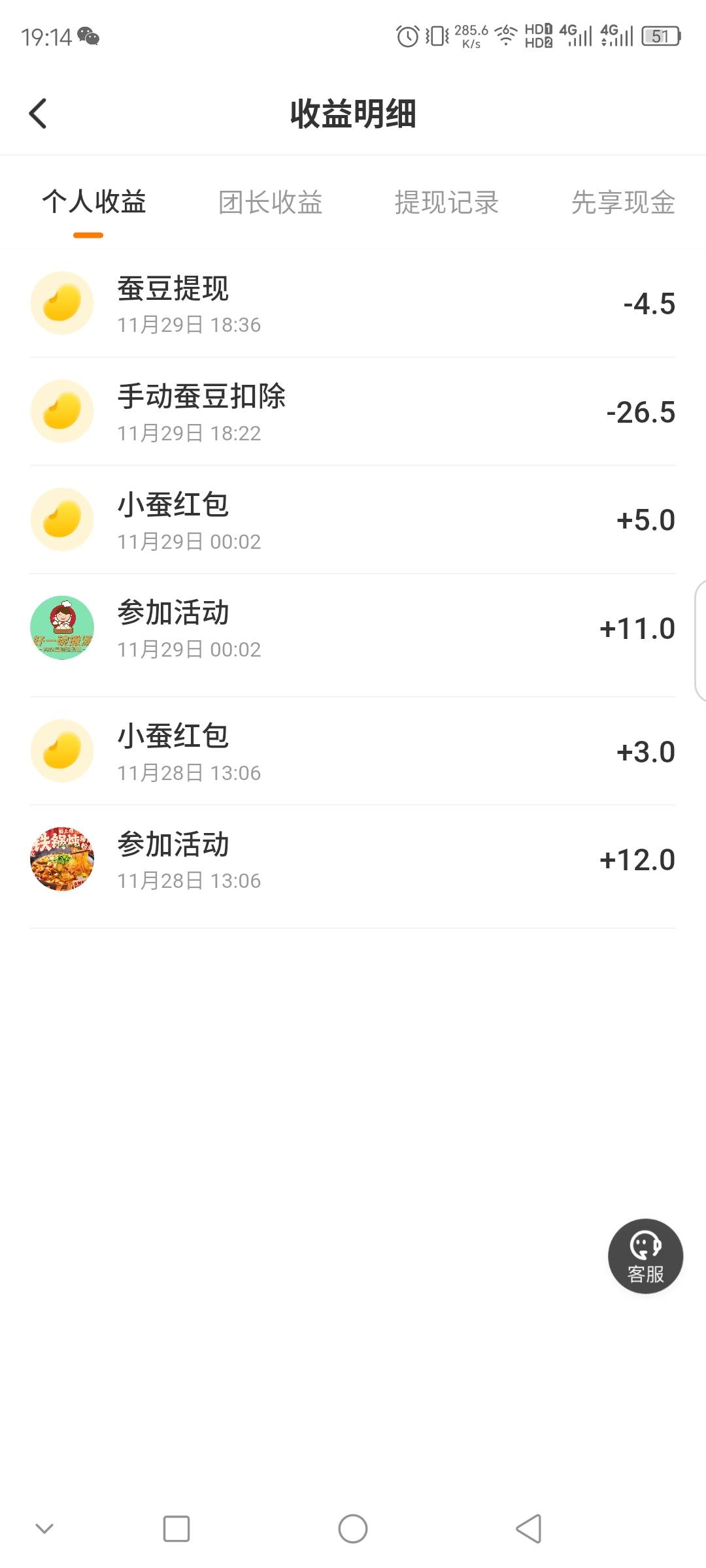Tap the system home button
This screenshot has height=1568, width=706.
[x=353, y=1529]
